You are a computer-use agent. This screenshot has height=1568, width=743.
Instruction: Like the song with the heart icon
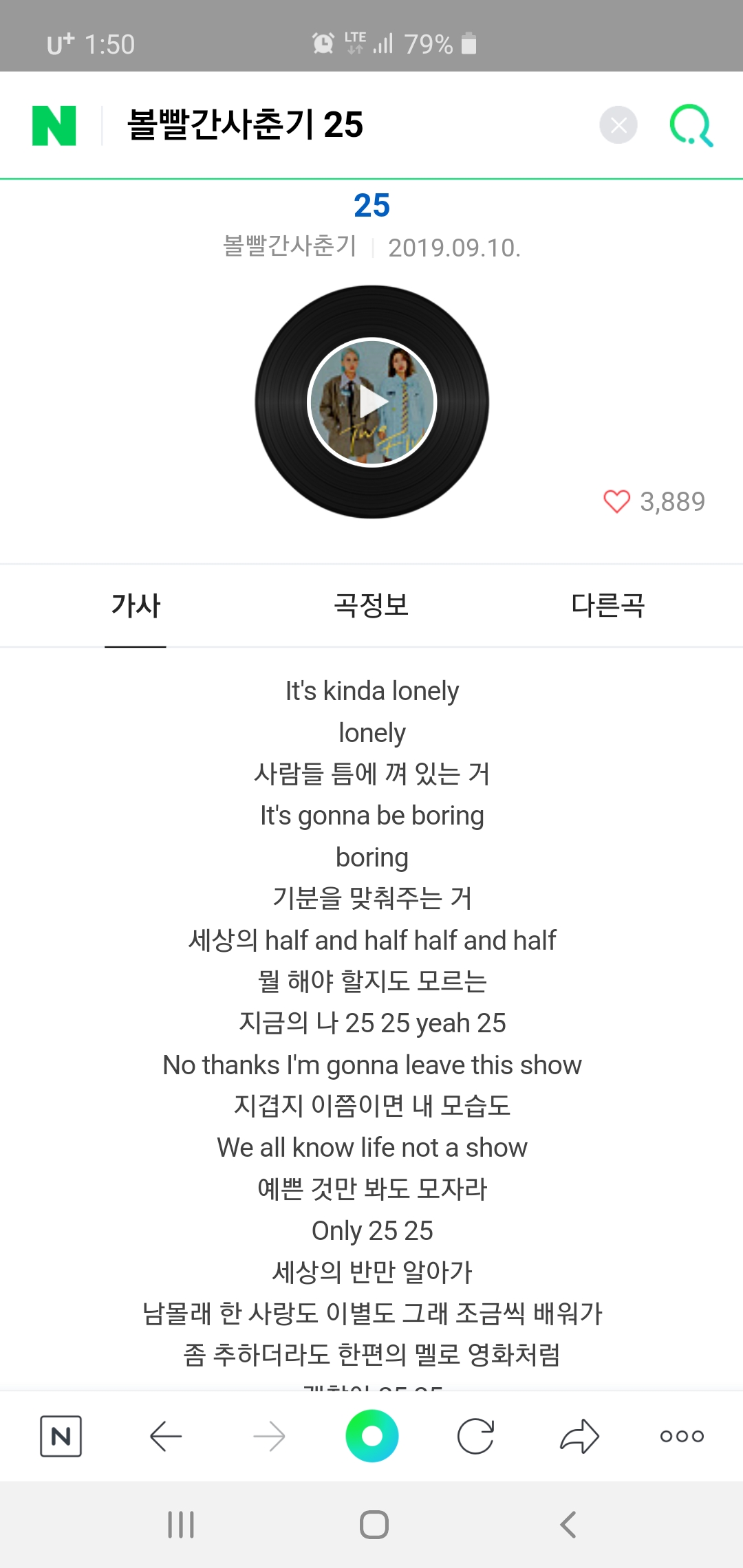(617, 502)
